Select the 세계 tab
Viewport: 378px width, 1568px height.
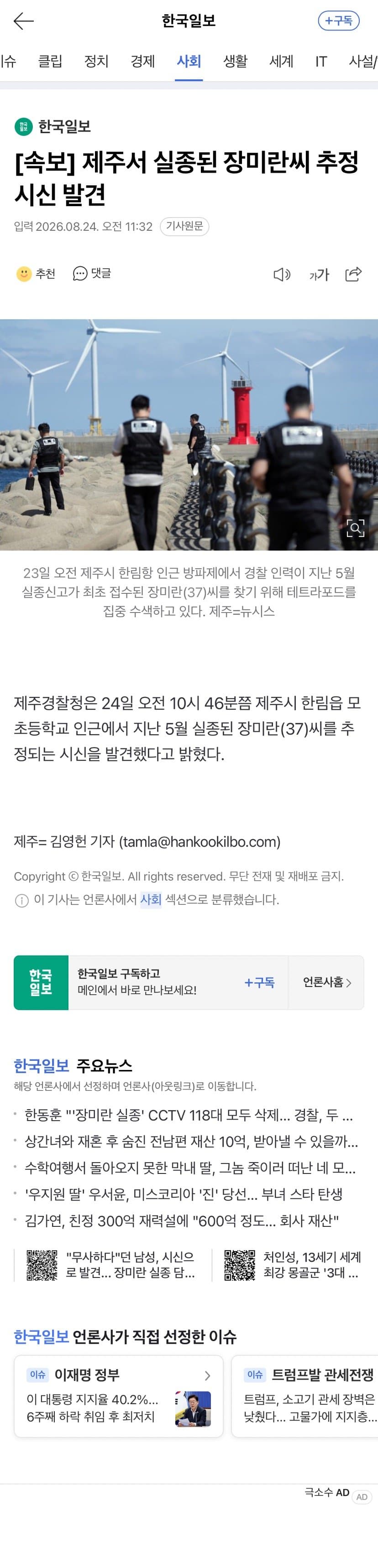282,61
